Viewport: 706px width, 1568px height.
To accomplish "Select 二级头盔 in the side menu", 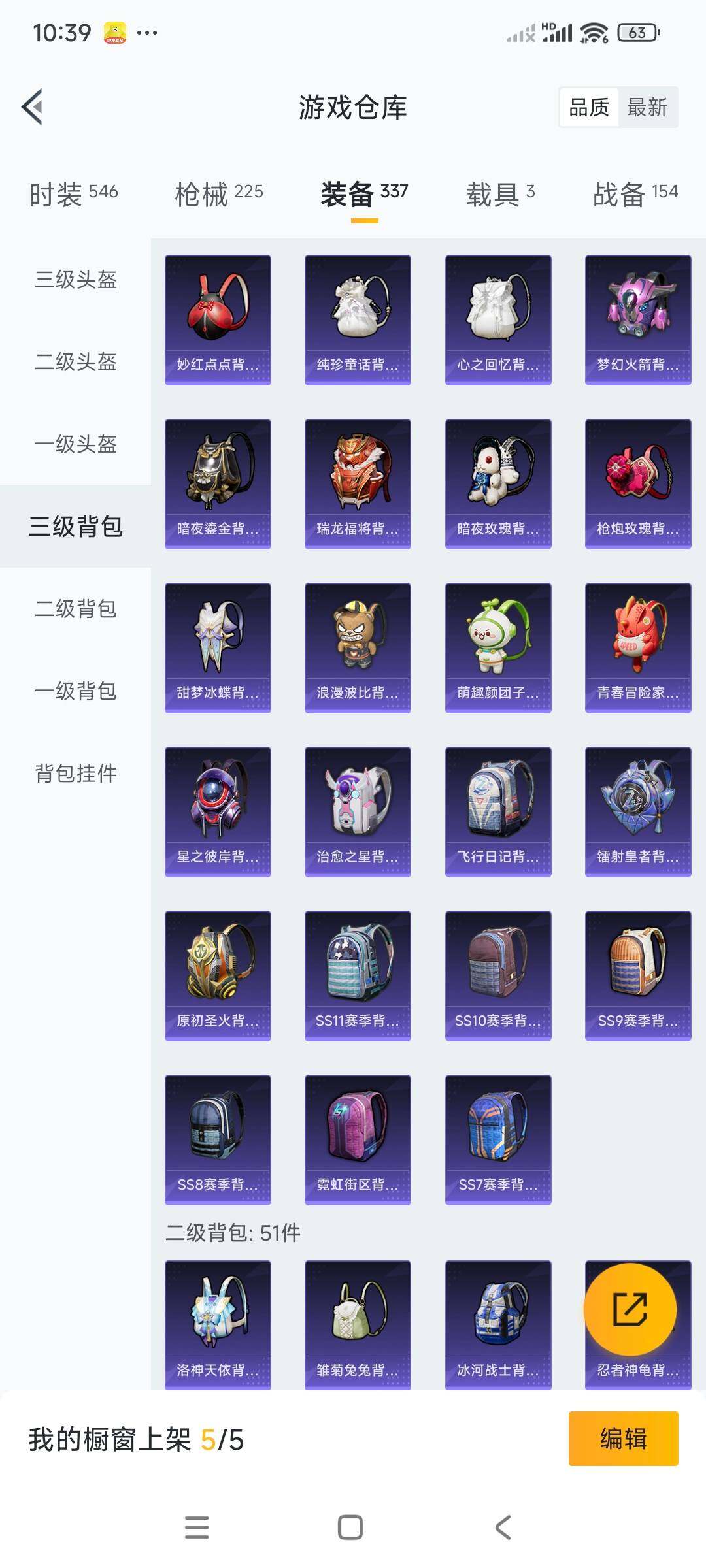I will click(x=76, y=362).
